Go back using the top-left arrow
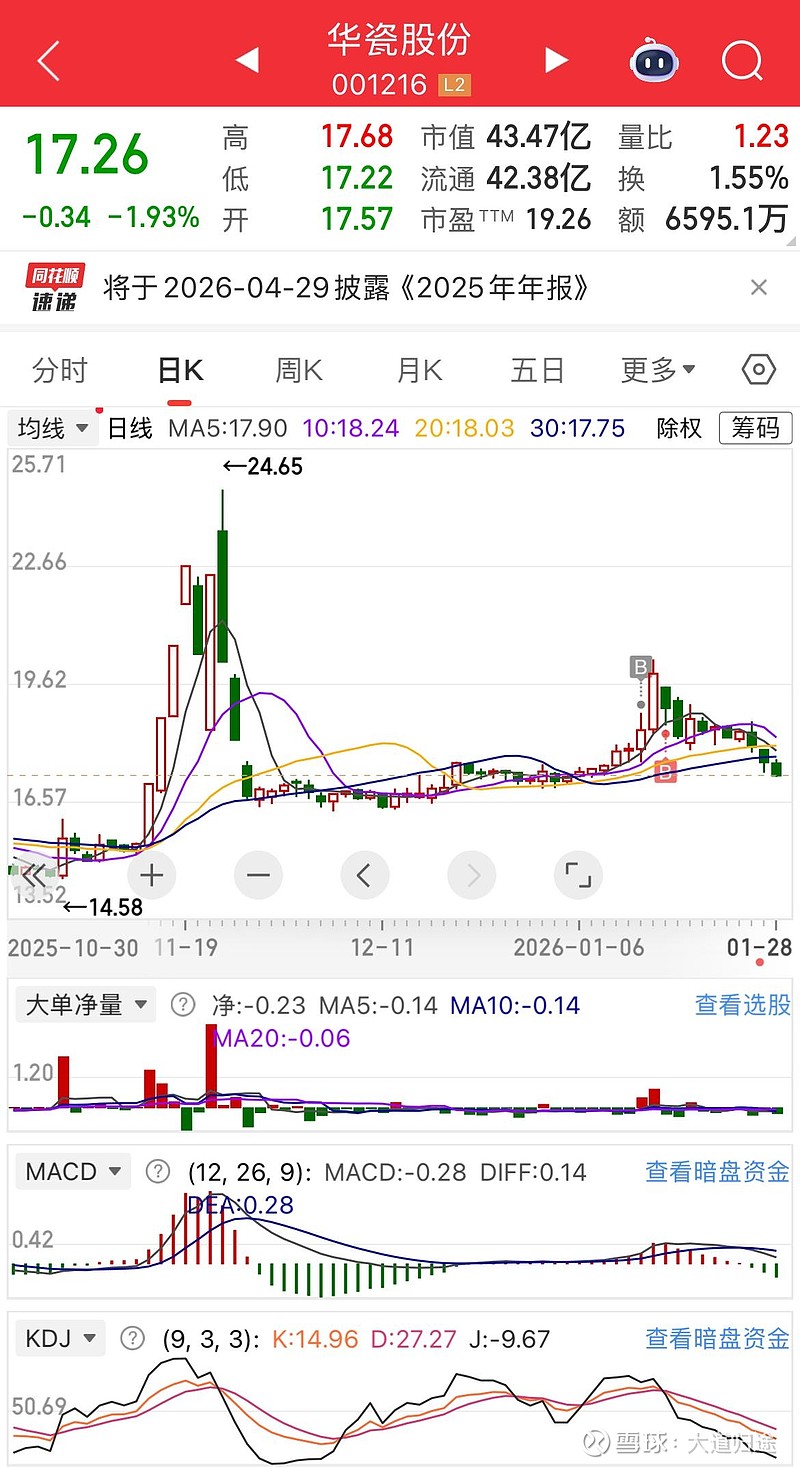Image resolution: width=800 pixels, height=1468 pixels. [x=48, y=62]
